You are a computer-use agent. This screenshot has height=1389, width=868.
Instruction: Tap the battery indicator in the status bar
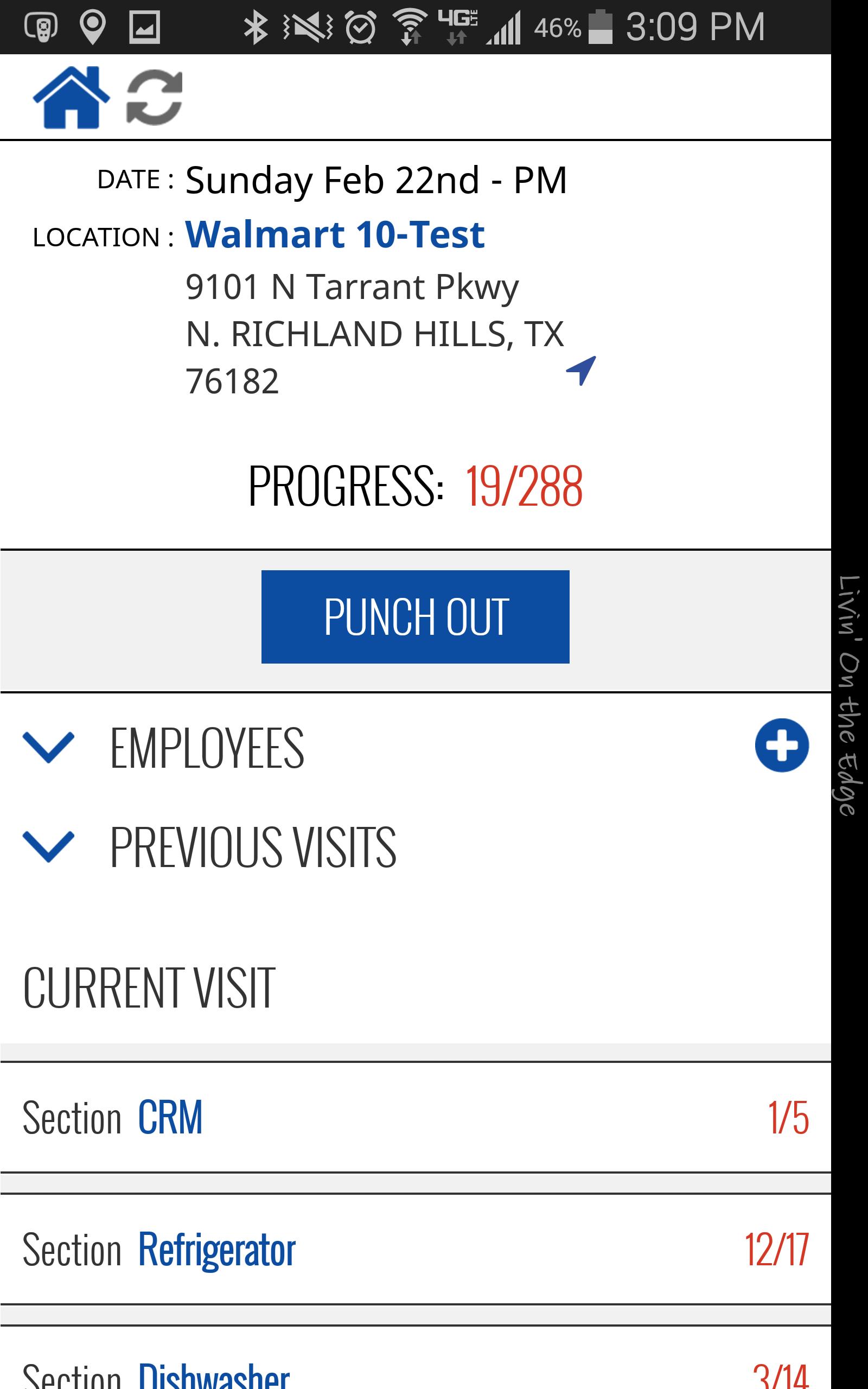pos(601,26)
